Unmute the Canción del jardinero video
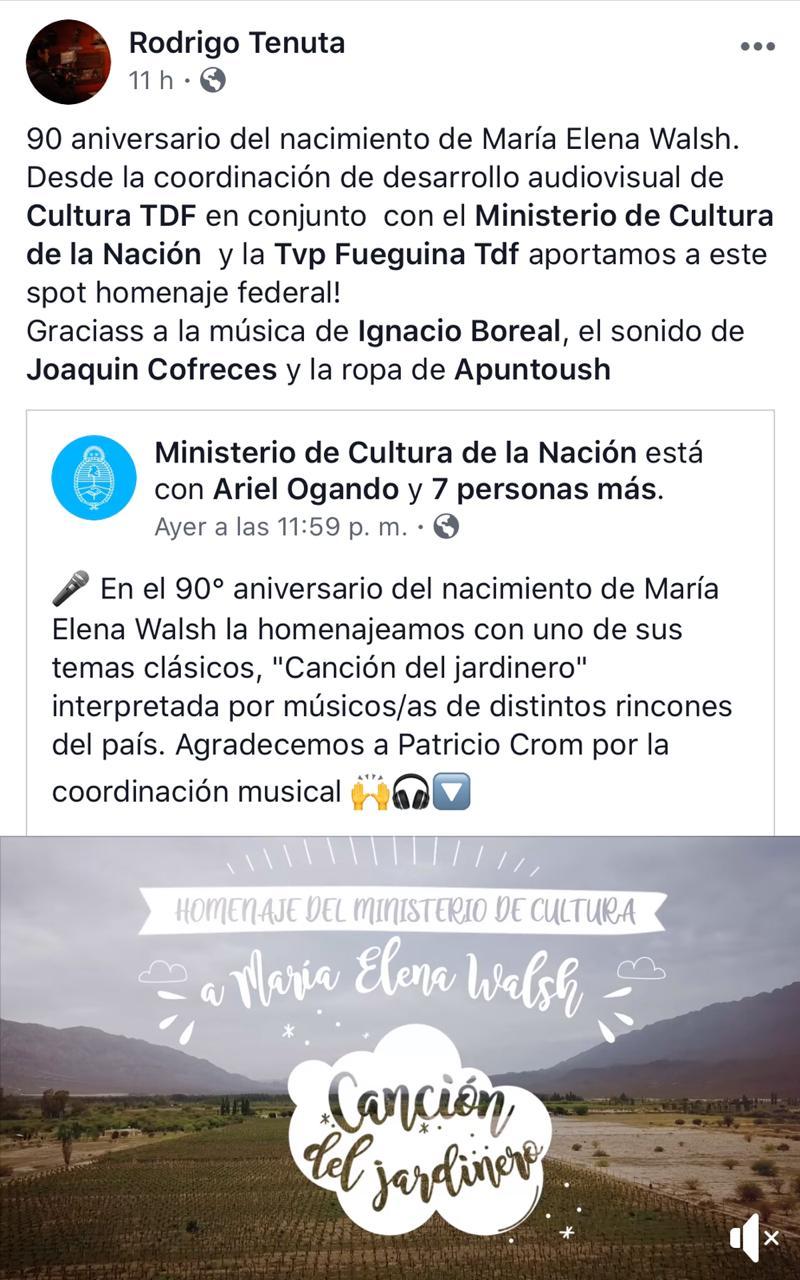 click(753, 1239)
